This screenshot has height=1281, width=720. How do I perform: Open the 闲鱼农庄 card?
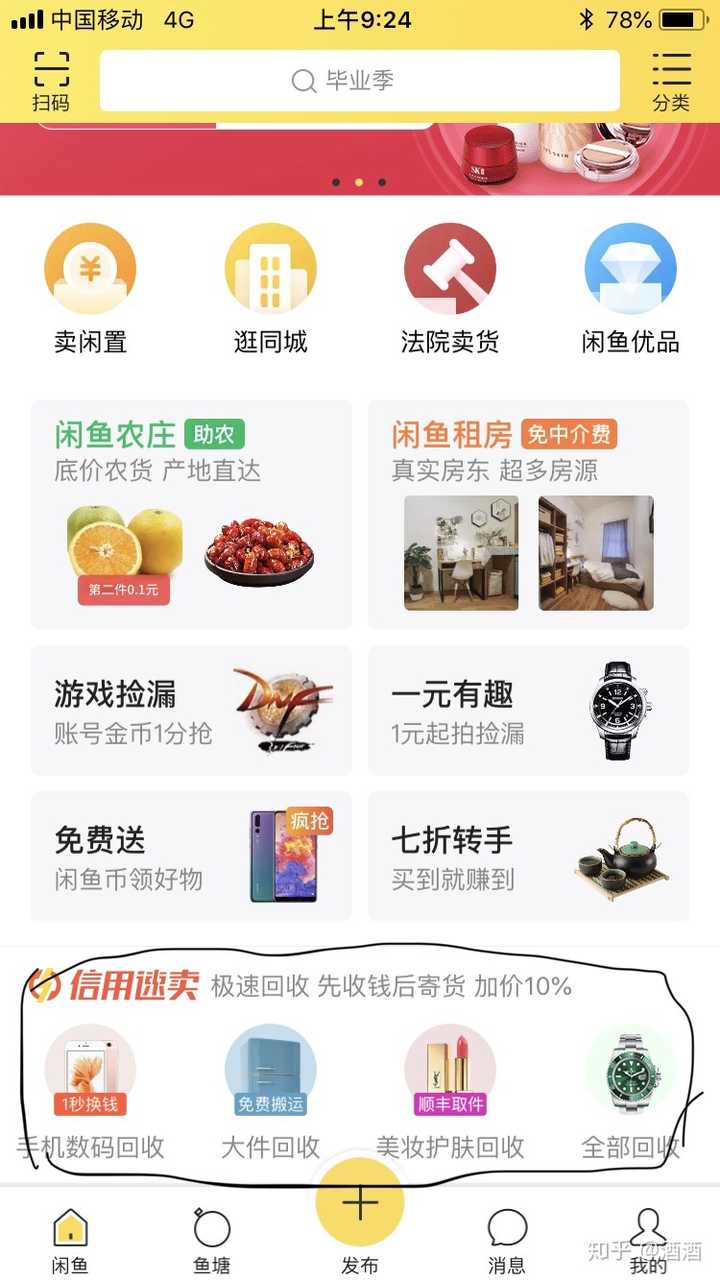[191, 514]
